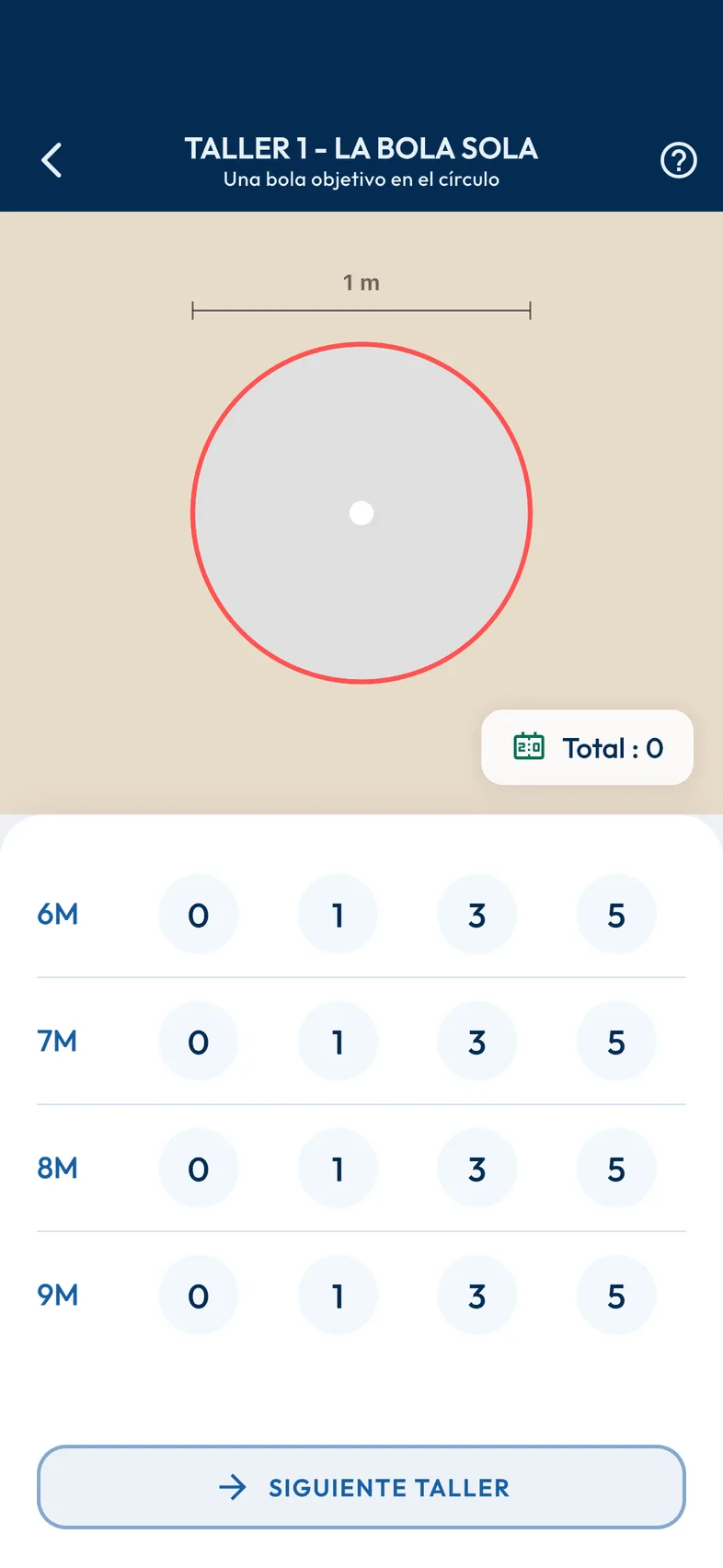Mark score 3 in the 8M row
The height and width of the screenshot is (1568, 723).
point(477,1169)
